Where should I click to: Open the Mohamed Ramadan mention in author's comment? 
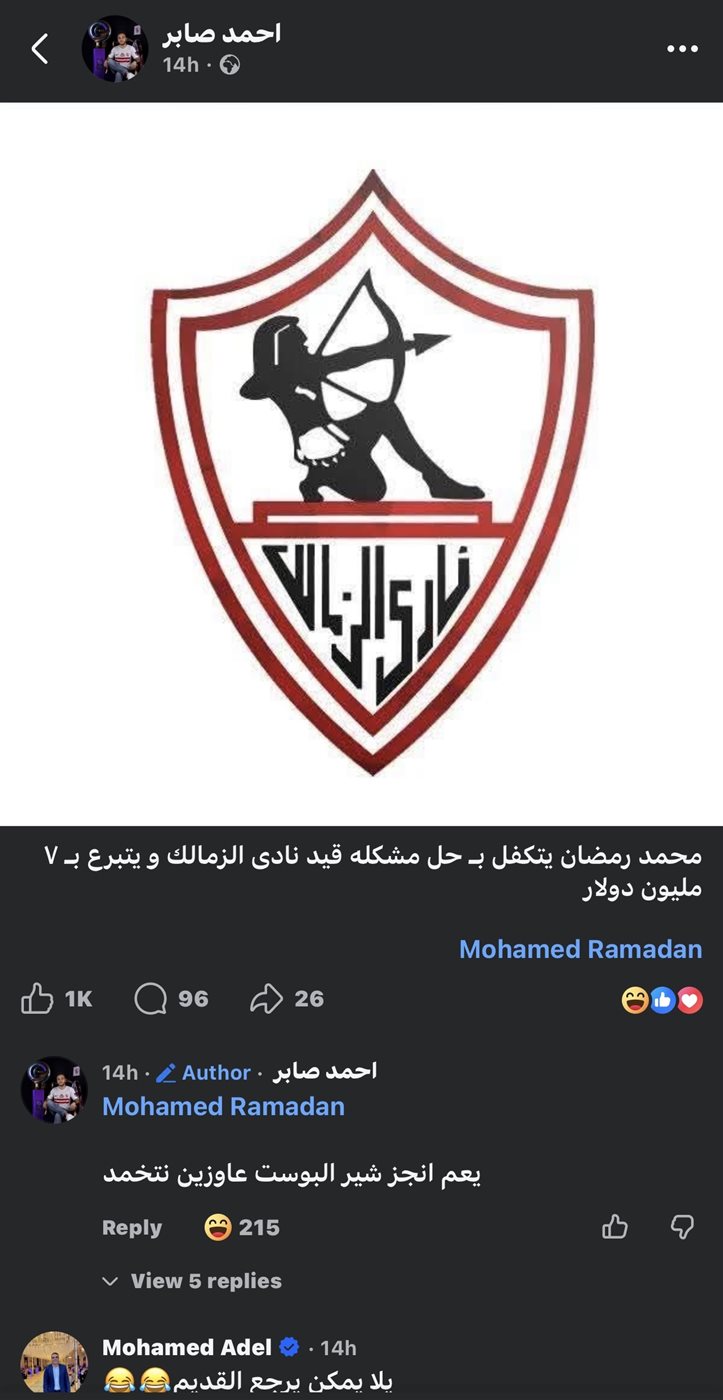coord(223,1106)
